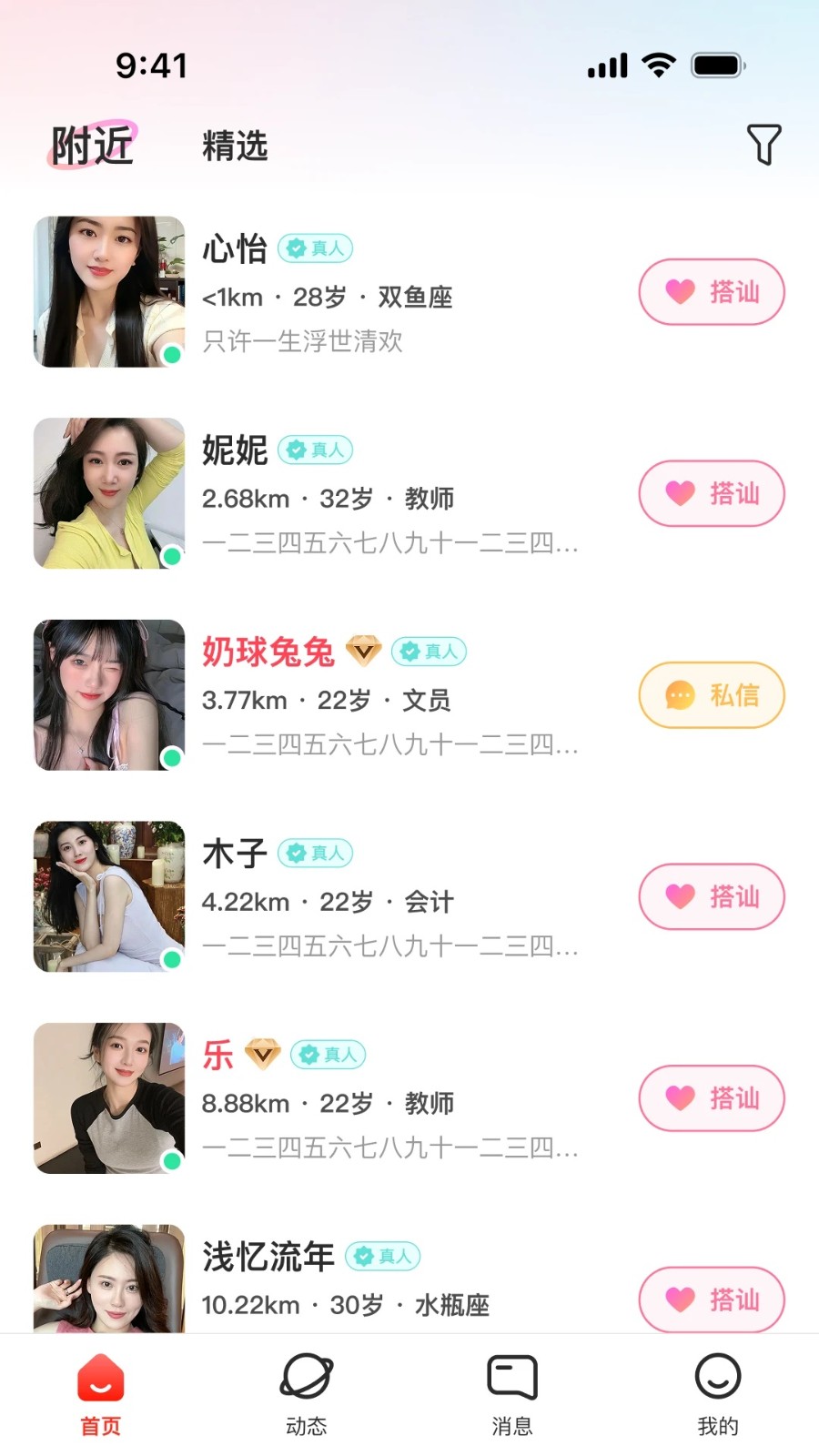This screenshot has width=819, height=1456.
Task: Tap the signal strength bars in status bar
Action: pyautogui.click(x=606, y=65)
